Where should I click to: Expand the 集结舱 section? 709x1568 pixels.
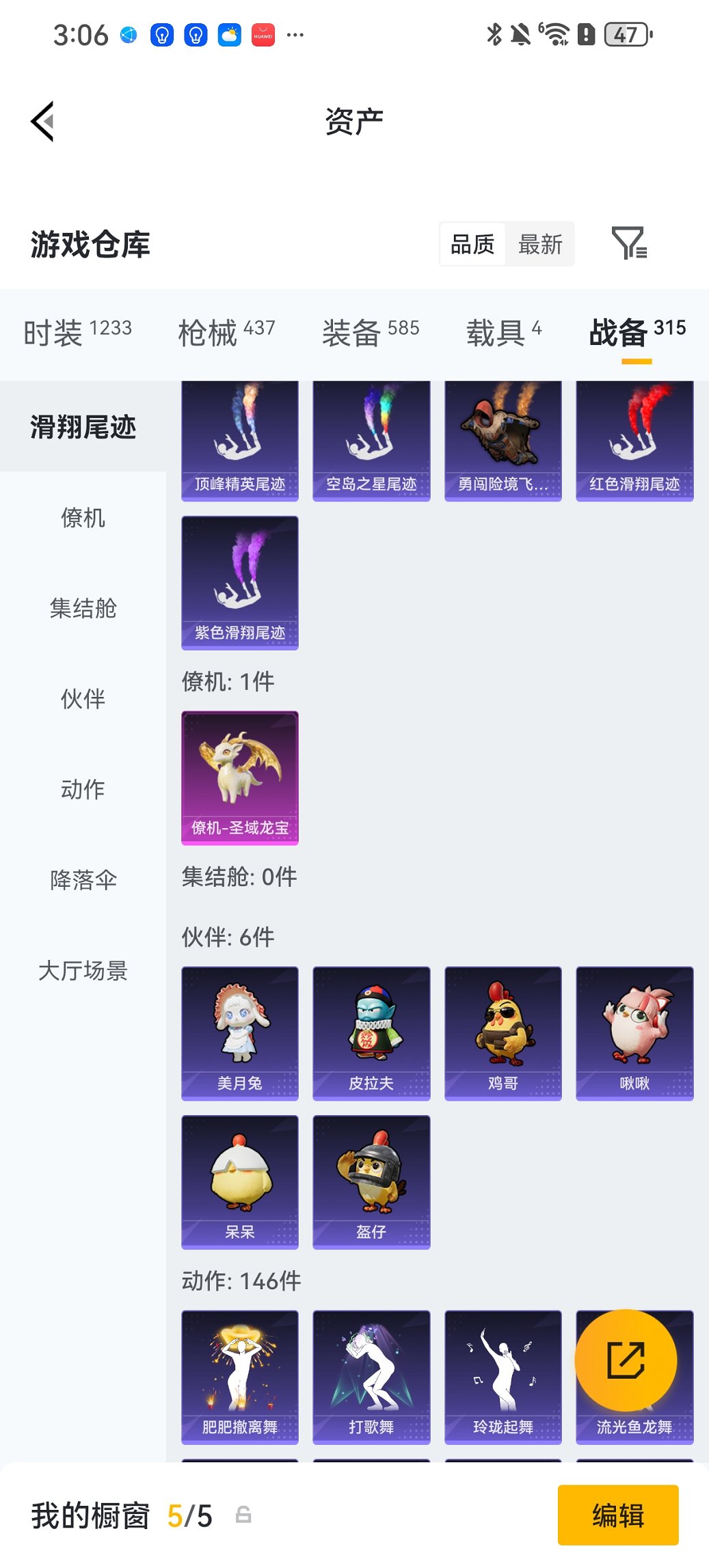[83, 609]
